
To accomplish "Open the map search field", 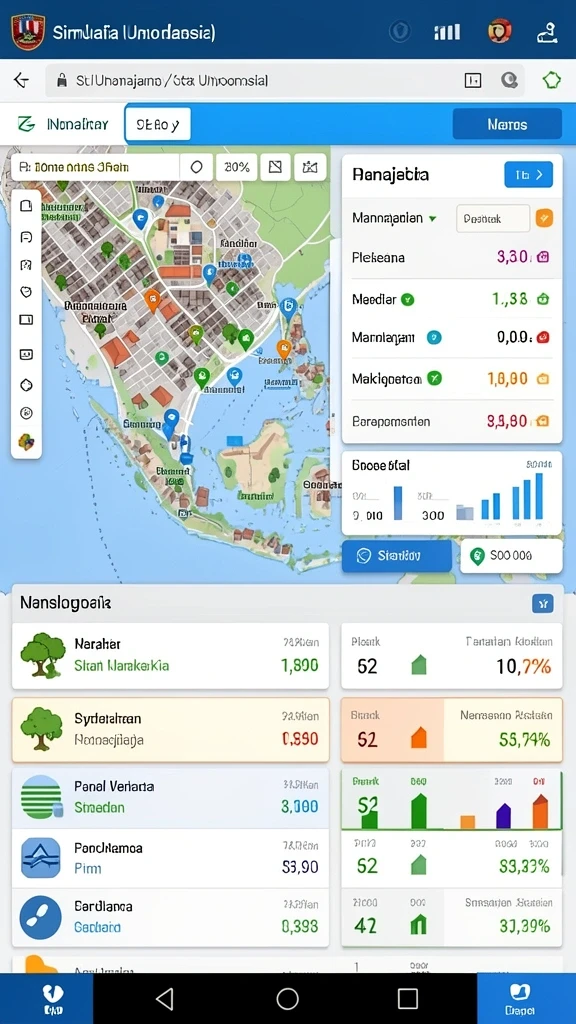I will (x=95, y=167).
